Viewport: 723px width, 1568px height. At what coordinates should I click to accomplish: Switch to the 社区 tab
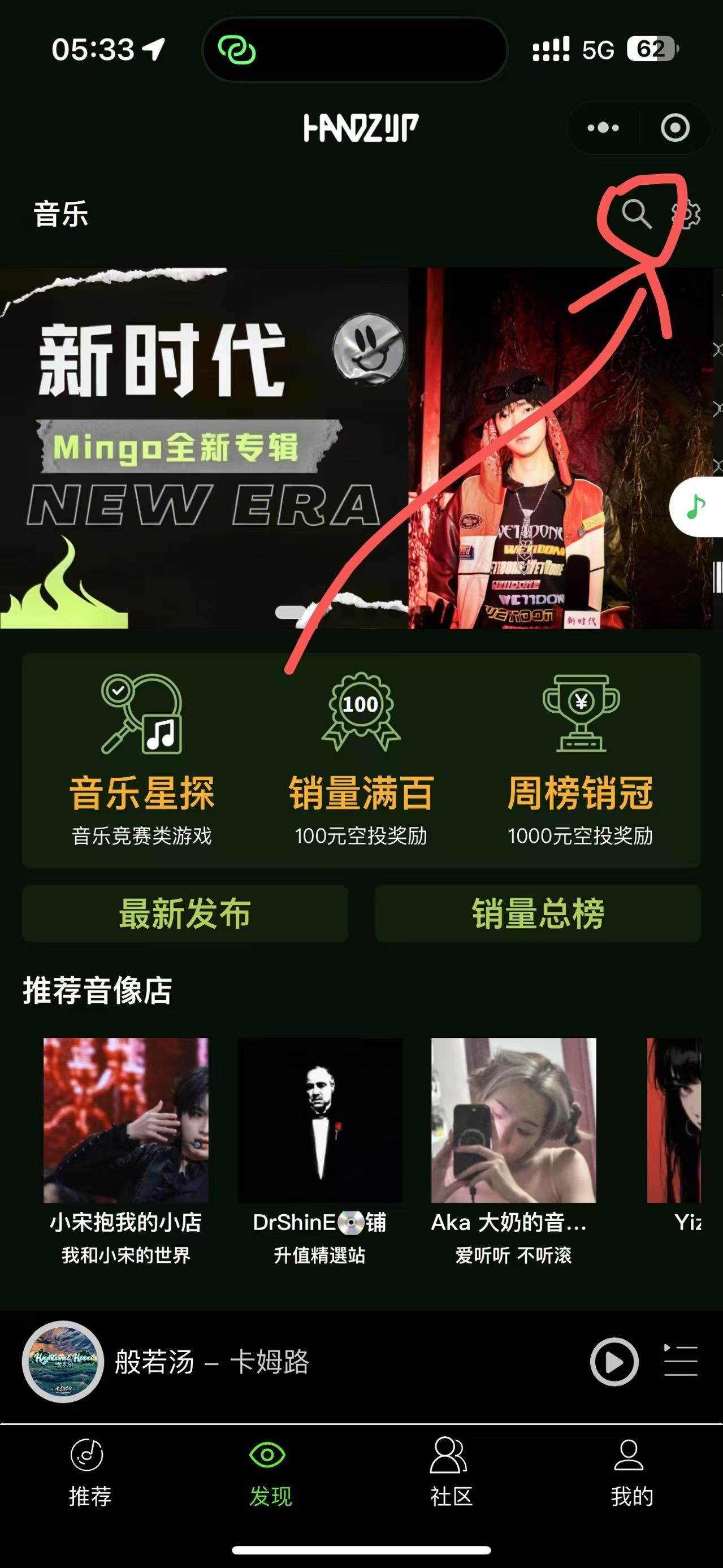coord(451,1471)
